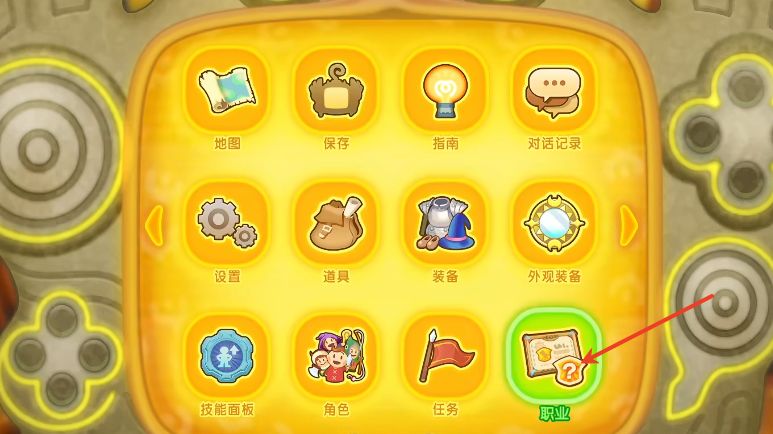
Task: Go to previous menu page with left arrow
Action: tap(154, 225)
